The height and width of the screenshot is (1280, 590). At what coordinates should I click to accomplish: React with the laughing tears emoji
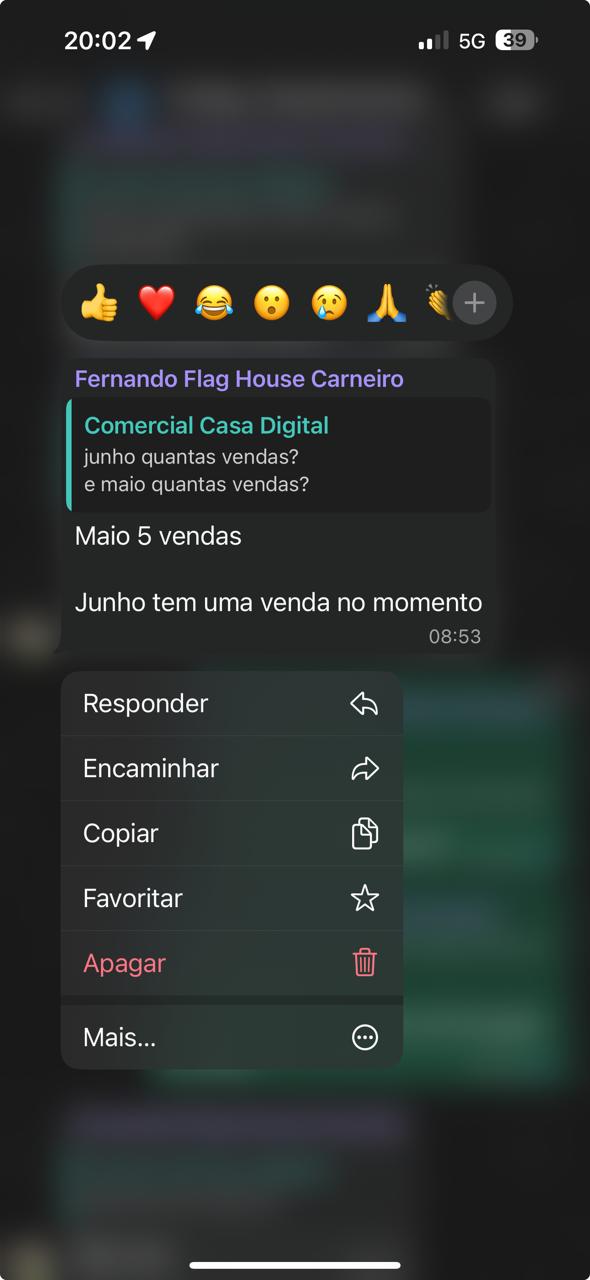click(x=214, y=302)
